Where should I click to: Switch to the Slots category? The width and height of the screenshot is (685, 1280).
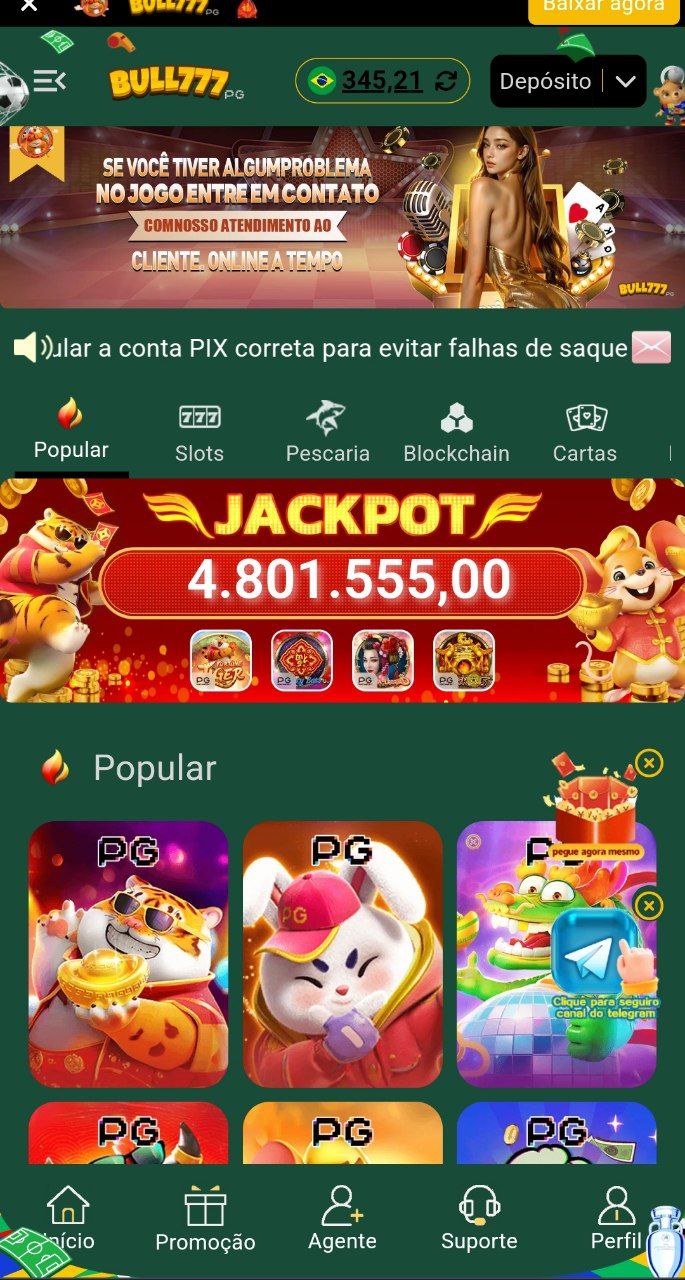tap(199, 432)
